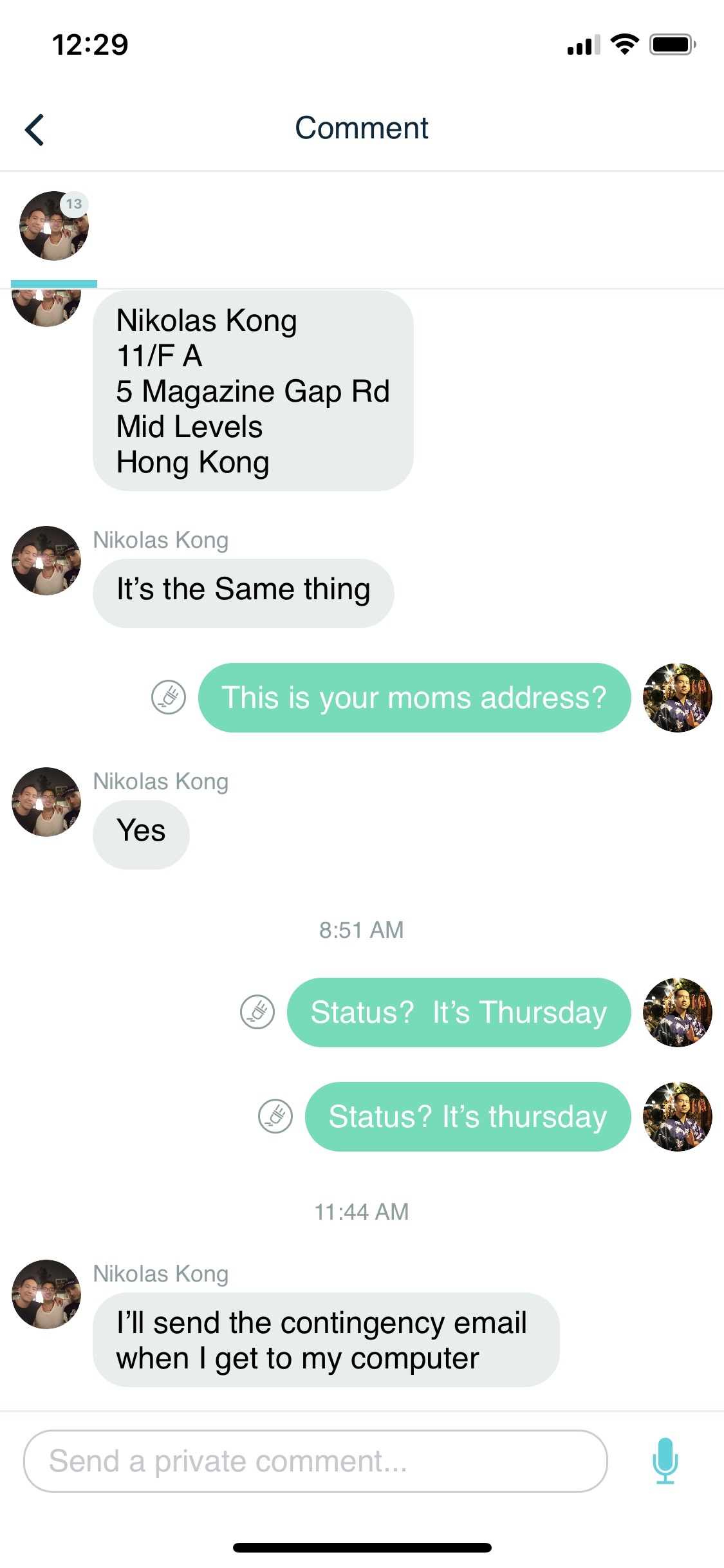Open Nikolas Kong's avatar next to 'Yes'
The width and height of the screenshot is (724, 1568).
click(46, 802)
